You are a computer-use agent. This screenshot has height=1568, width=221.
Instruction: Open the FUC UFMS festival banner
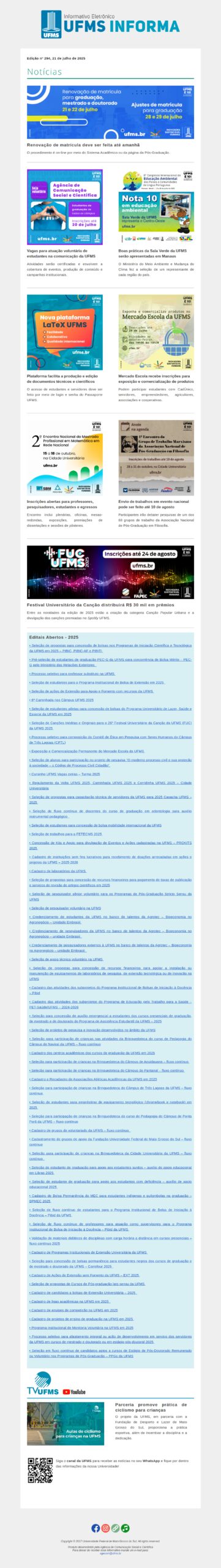(110, 572)
